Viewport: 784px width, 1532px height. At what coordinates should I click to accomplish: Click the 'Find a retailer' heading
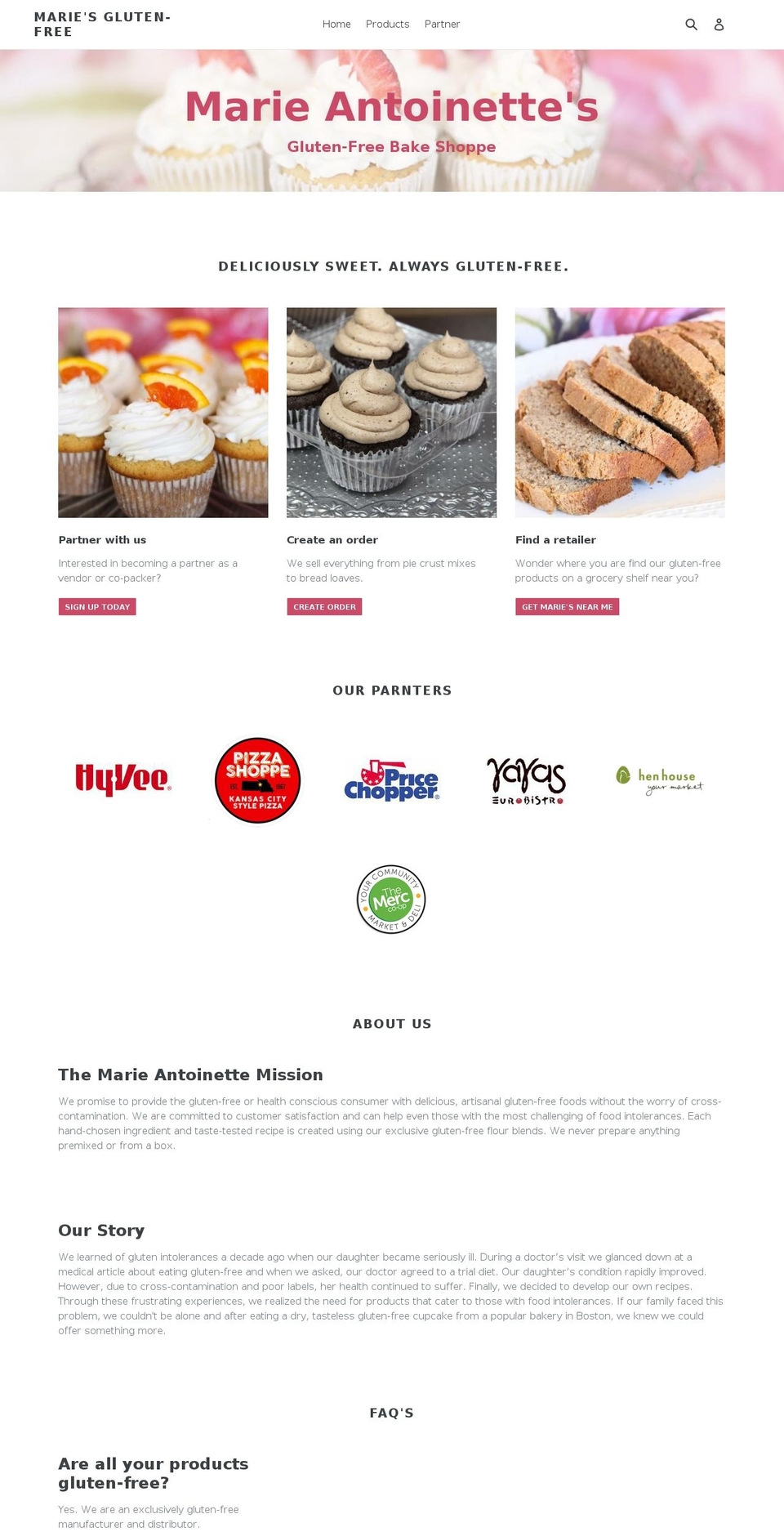[x=555, y=539]
